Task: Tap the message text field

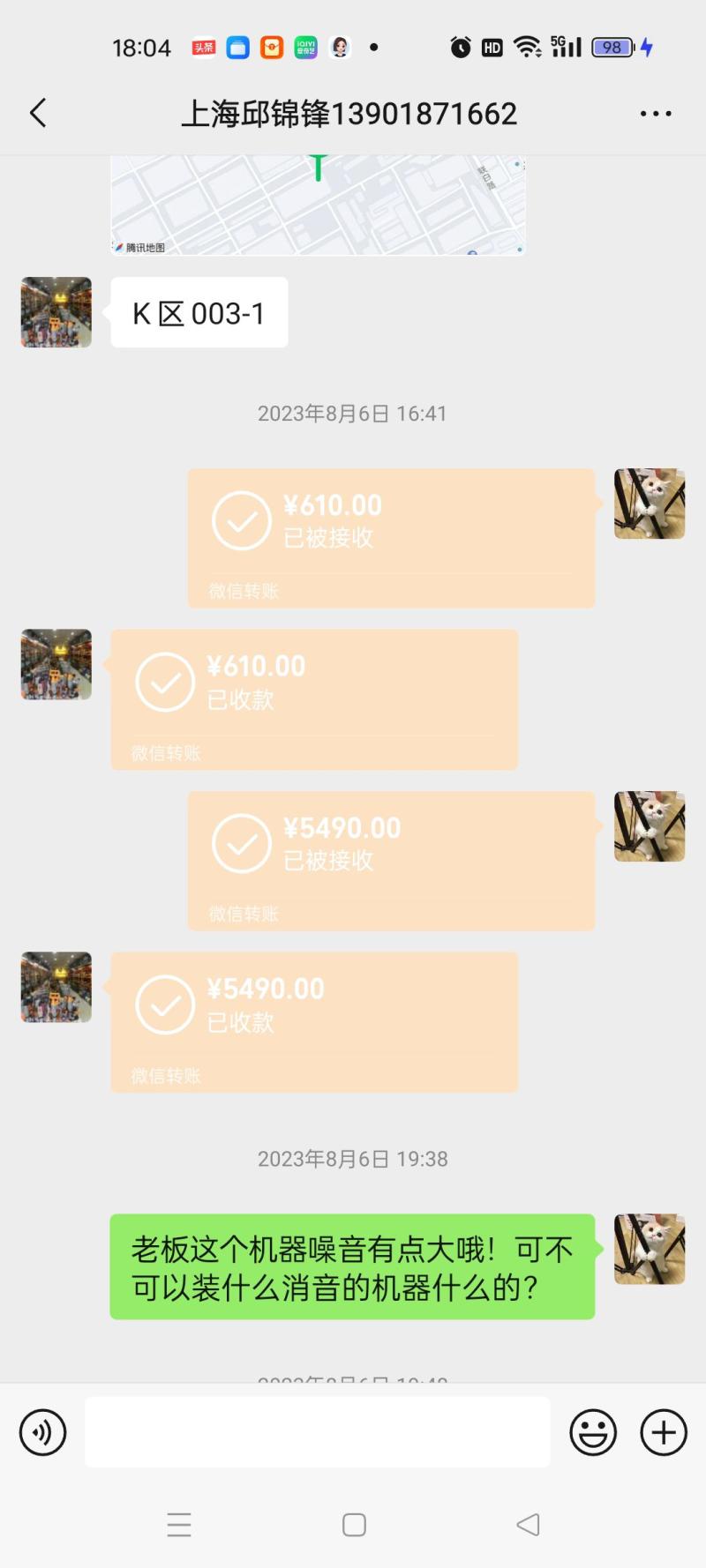Action: (318, 1432)
